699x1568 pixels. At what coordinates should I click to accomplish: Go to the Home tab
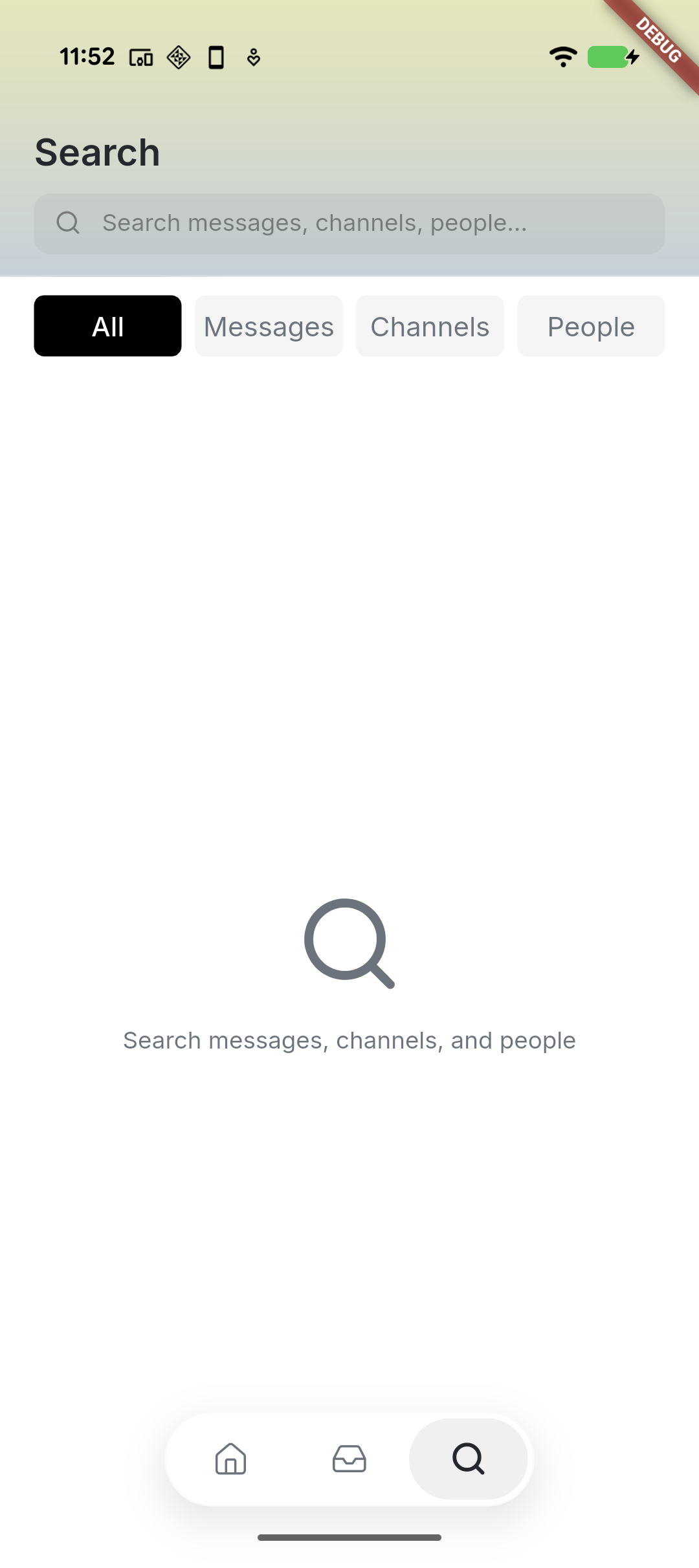(230, 1459)
